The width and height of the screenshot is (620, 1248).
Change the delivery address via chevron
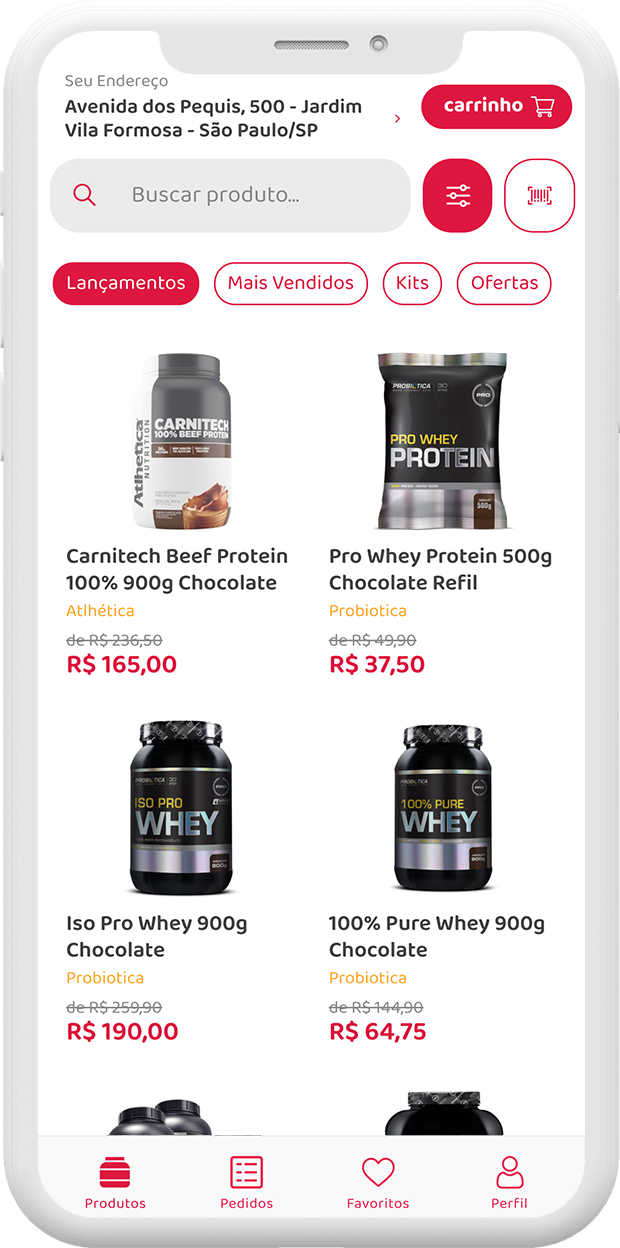[x=397, y=119]
